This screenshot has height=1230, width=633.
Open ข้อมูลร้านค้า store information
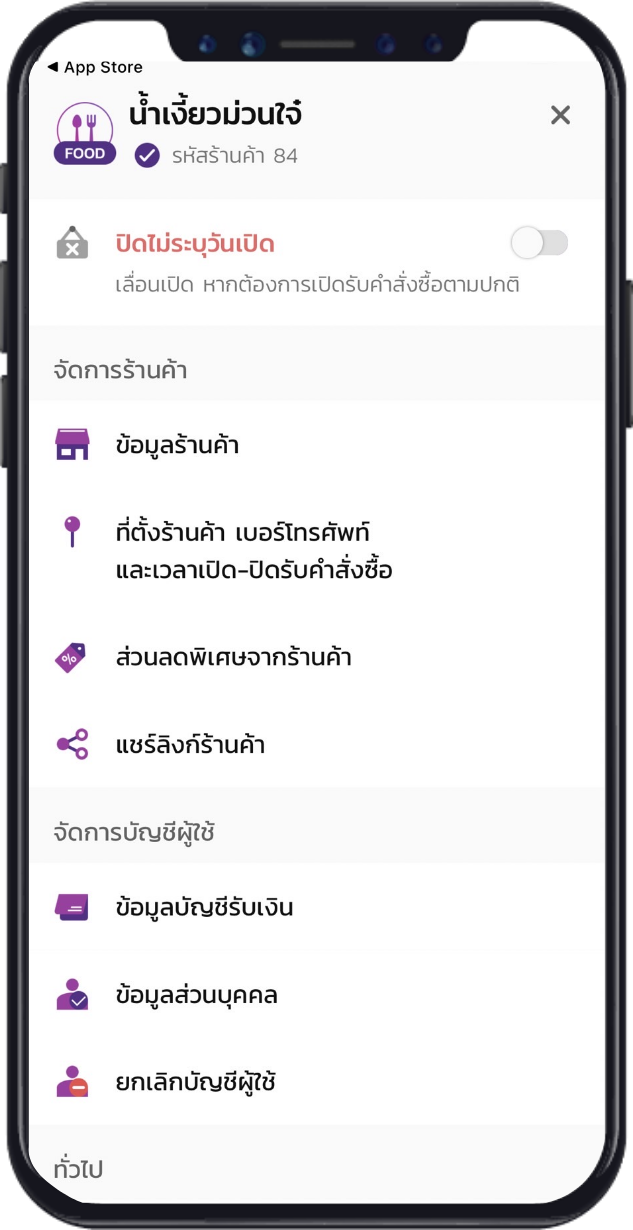tap(316, 445)
